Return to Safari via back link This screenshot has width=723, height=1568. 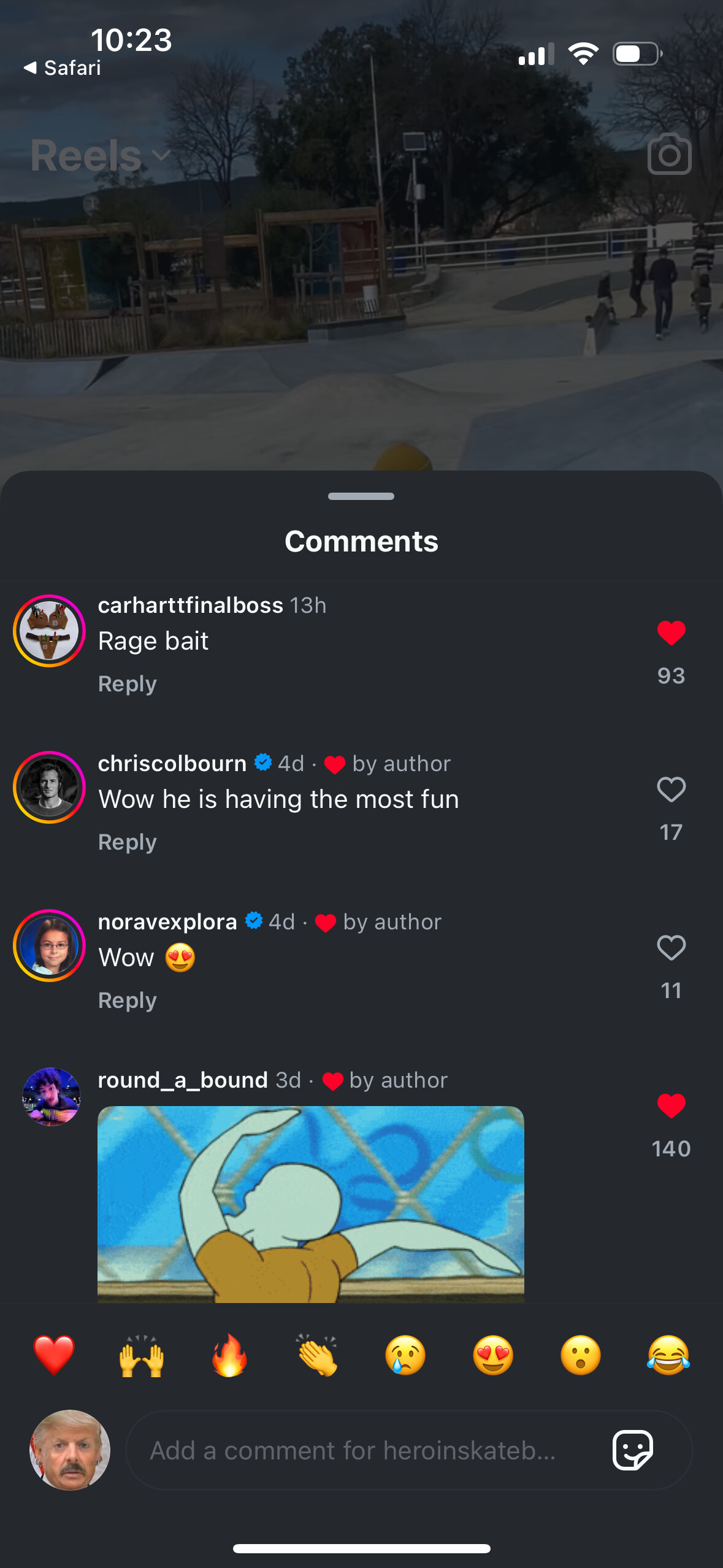(62, 67)
